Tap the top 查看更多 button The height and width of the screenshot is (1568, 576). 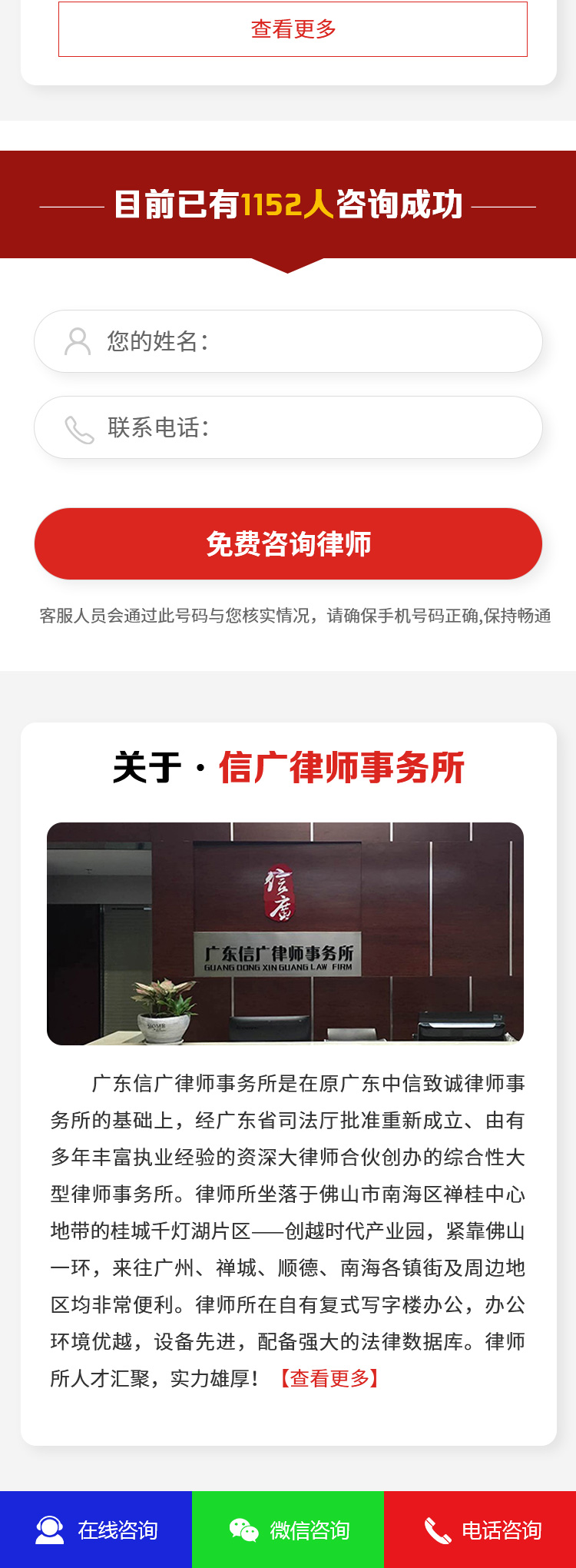pos(293,29)
